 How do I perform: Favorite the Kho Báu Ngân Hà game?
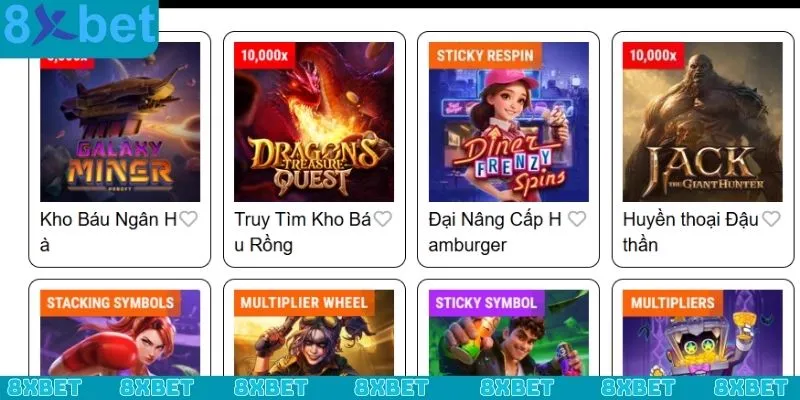pyautogui.click(x=188, y=219)
